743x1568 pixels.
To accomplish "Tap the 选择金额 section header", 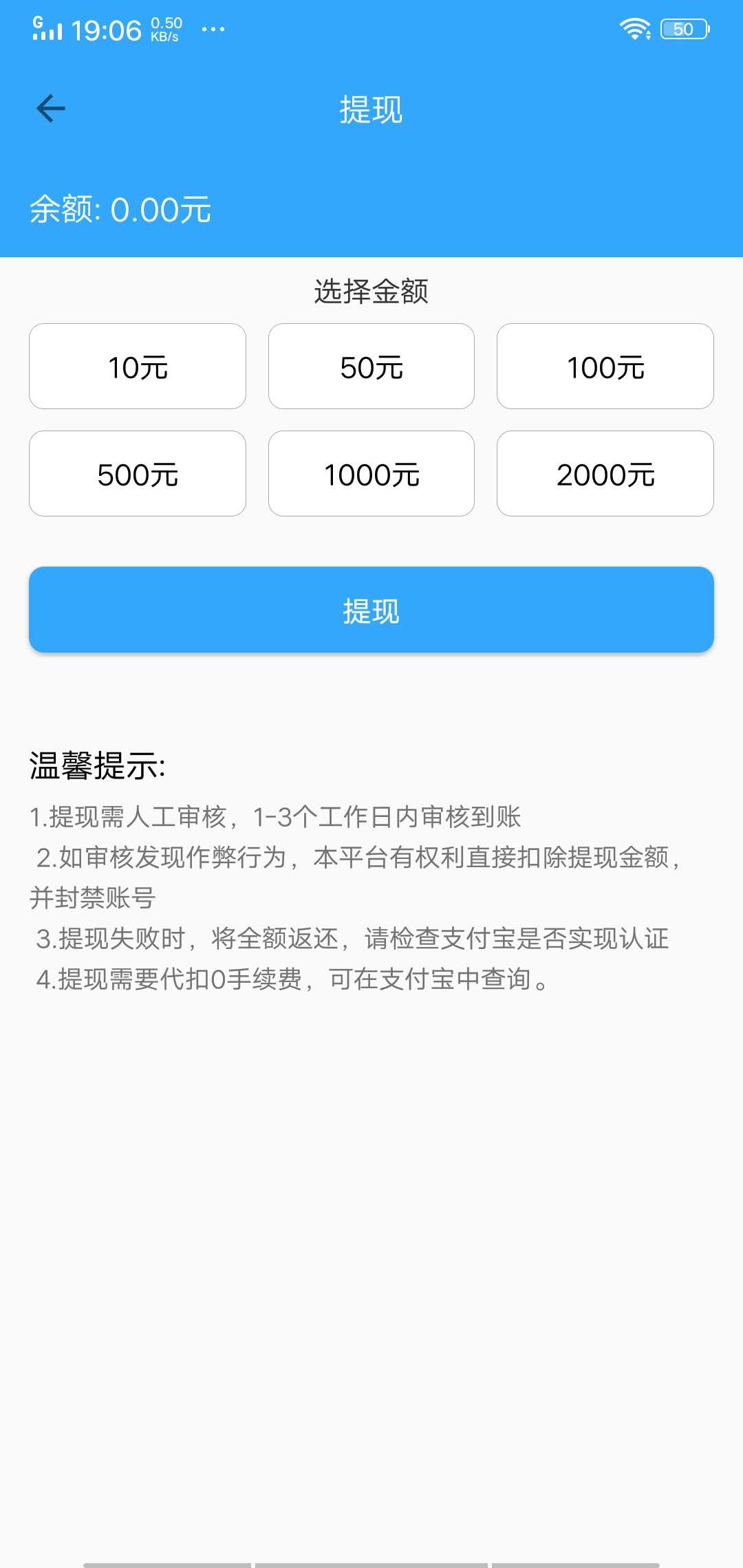I will [371, 292].
